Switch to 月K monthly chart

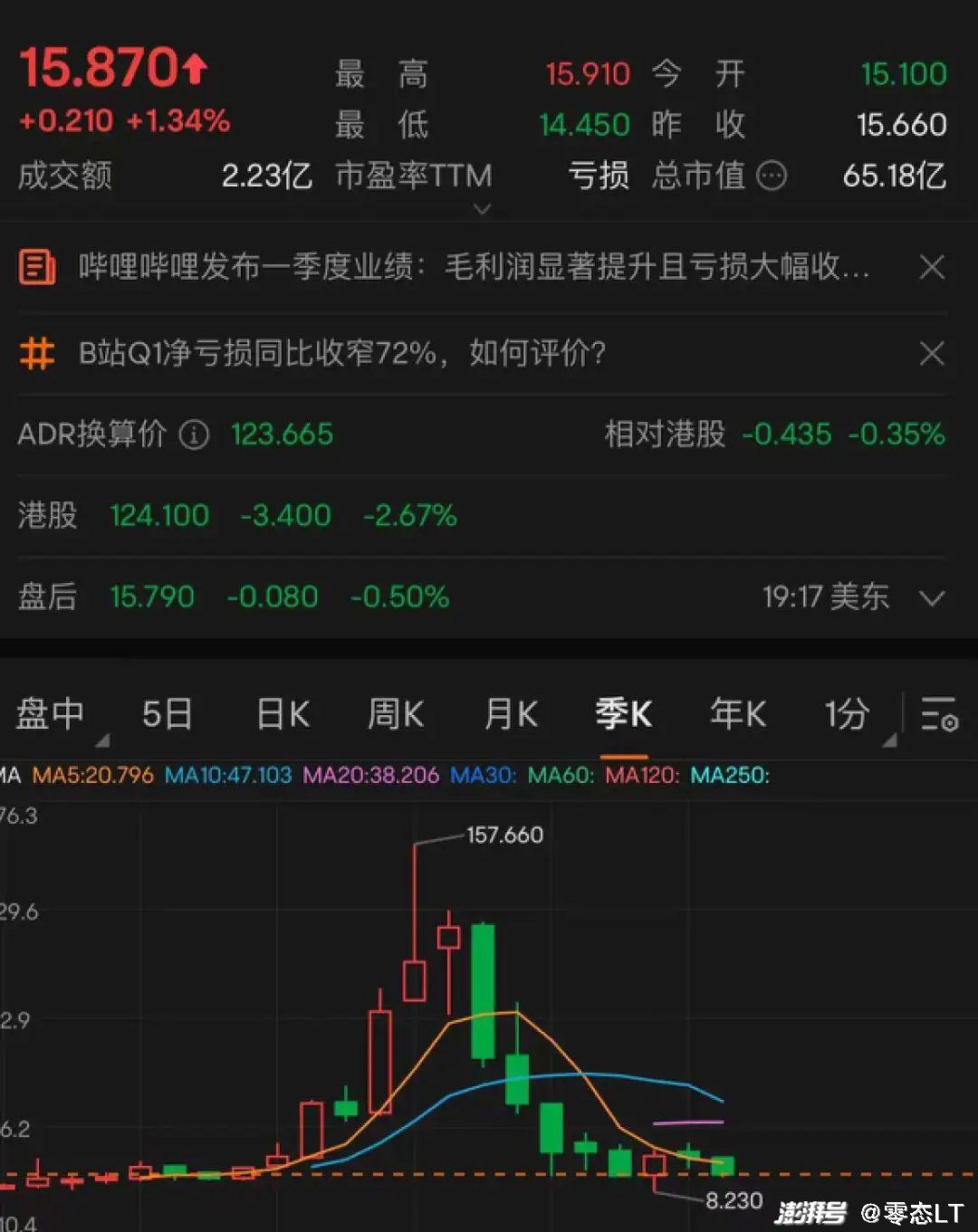(511, 714)
